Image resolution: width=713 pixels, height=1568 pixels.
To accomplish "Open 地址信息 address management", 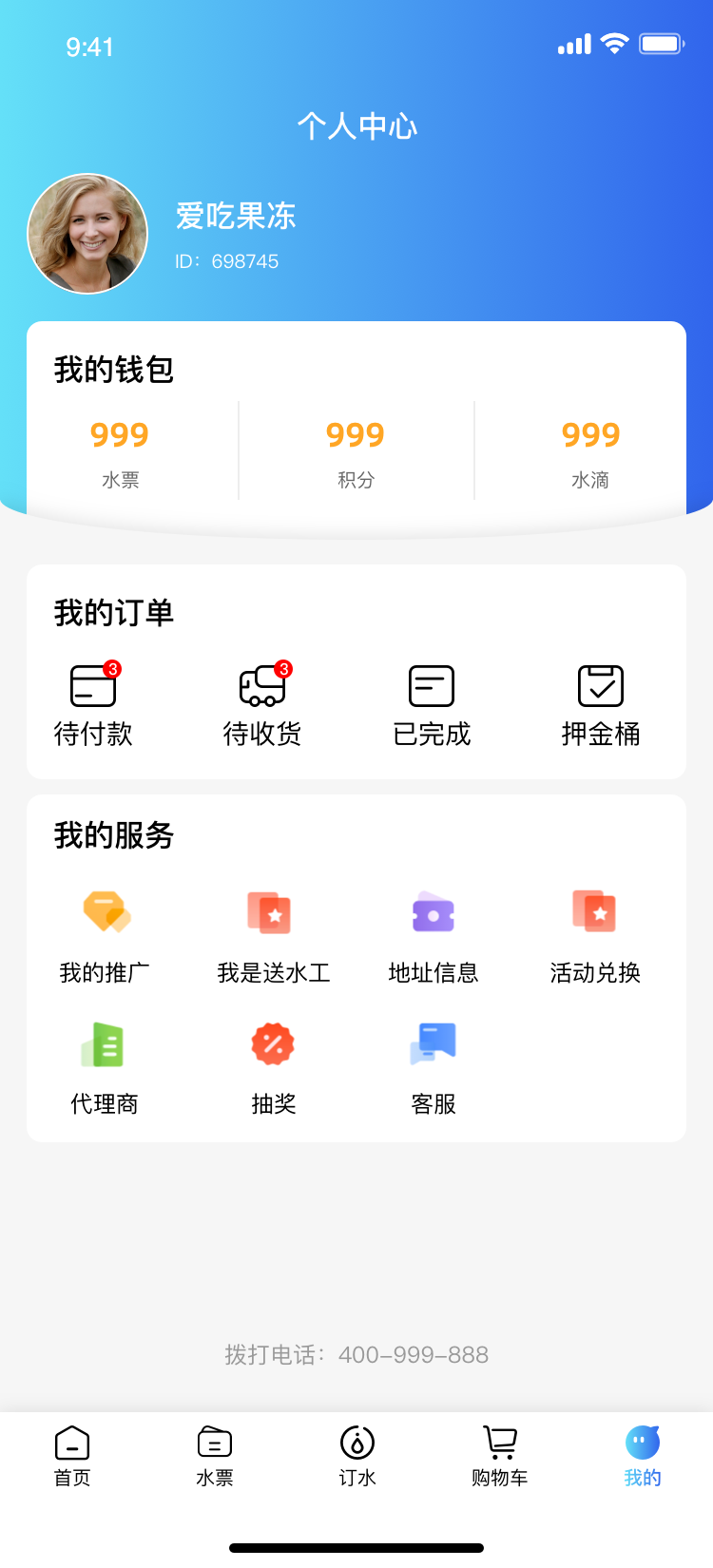I will (434, 935).
